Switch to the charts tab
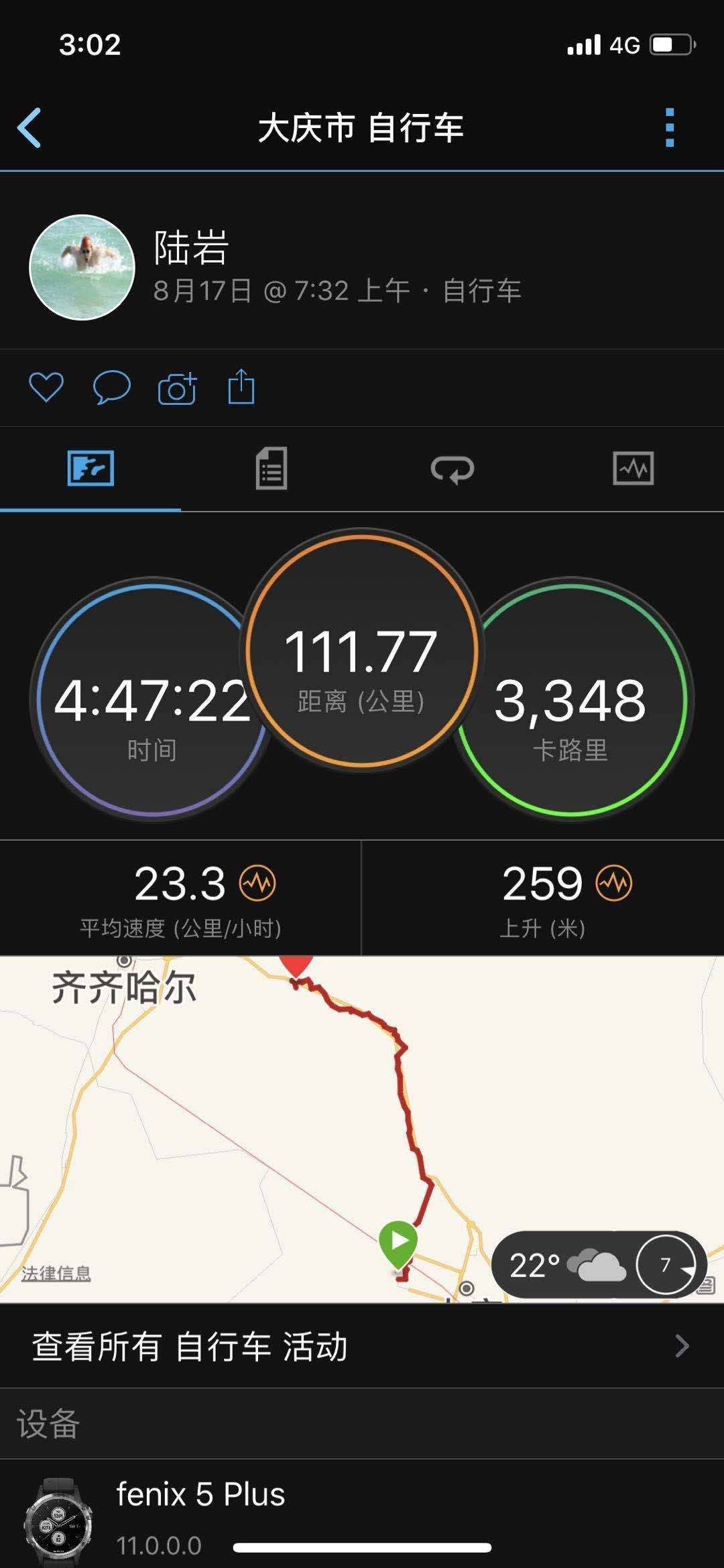This screenshot has width=724, height=1568. click(x=633, y=469)
